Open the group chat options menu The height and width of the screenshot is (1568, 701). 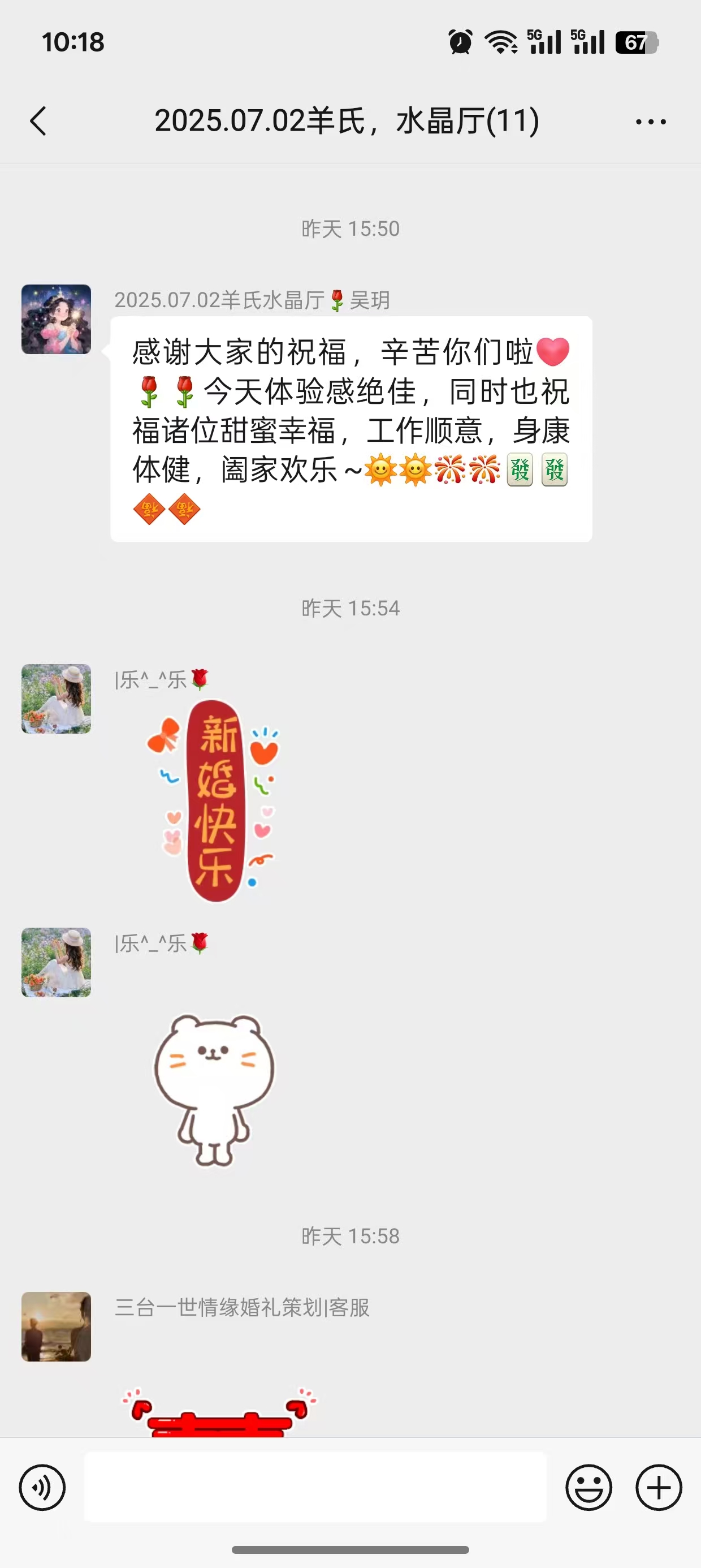click(x=651, y=122)
